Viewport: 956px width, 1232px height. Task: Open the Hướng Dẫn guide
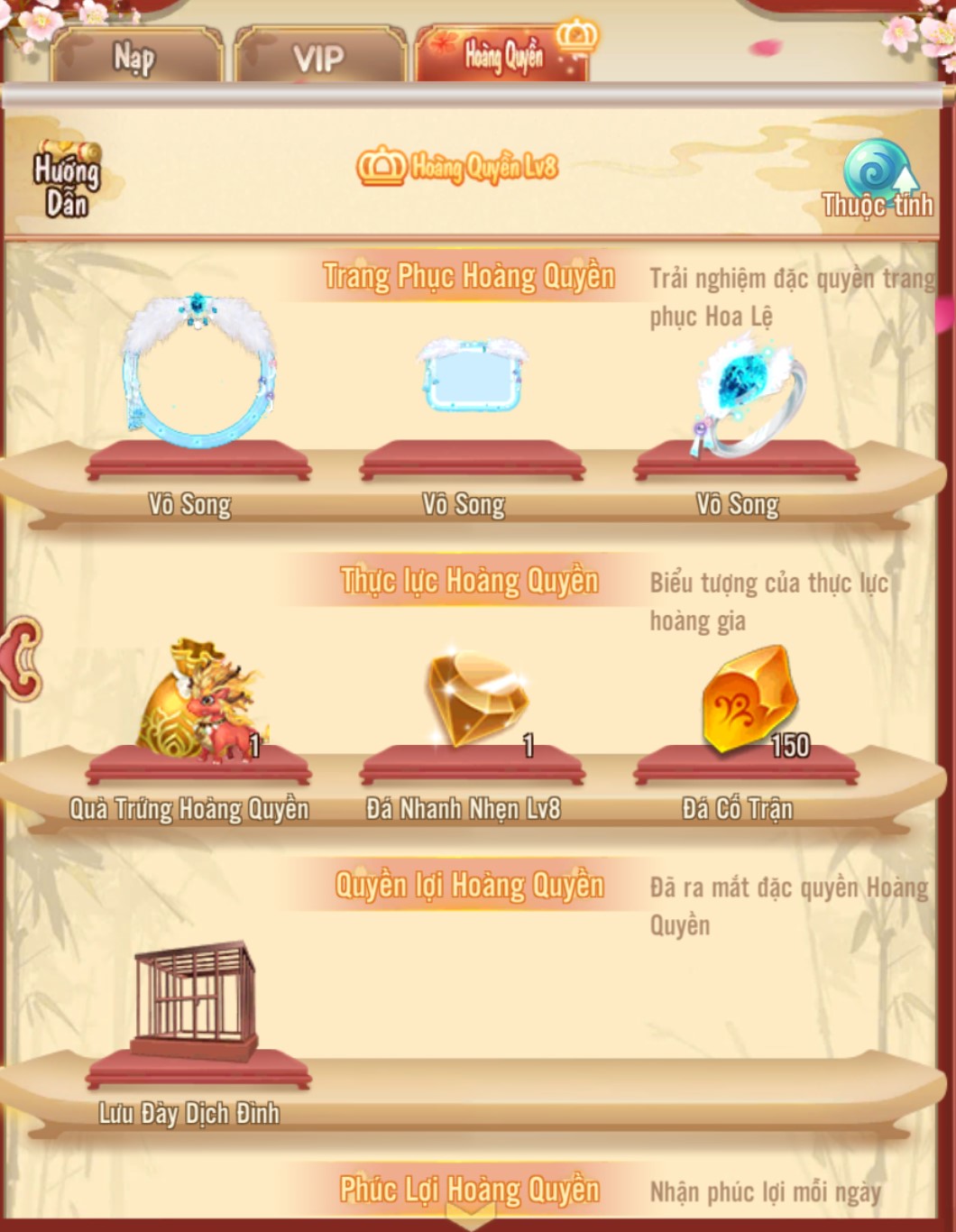(x=67, y=179)
